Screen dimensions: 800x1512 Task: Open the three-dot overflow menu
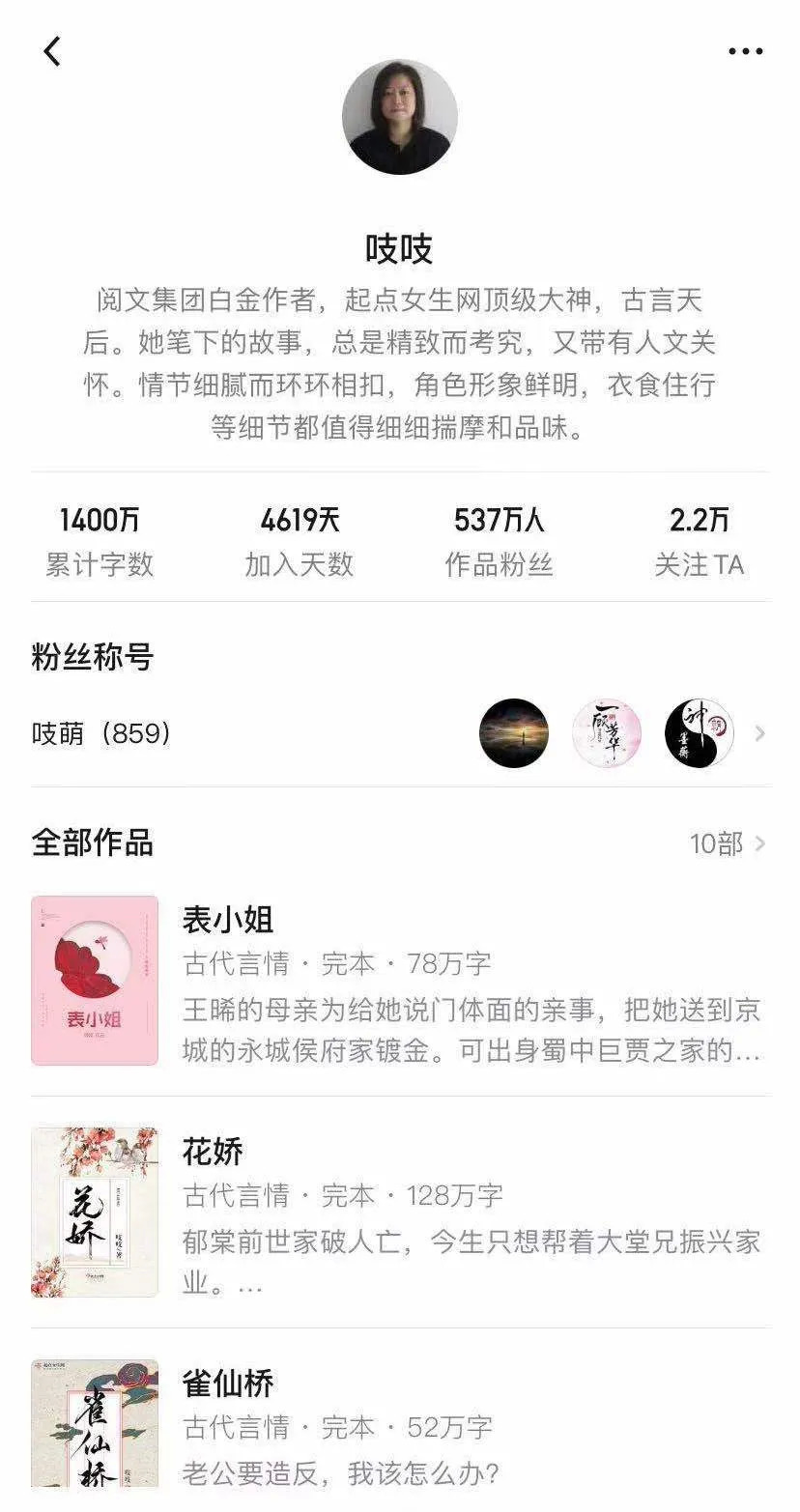click(745, 52)
